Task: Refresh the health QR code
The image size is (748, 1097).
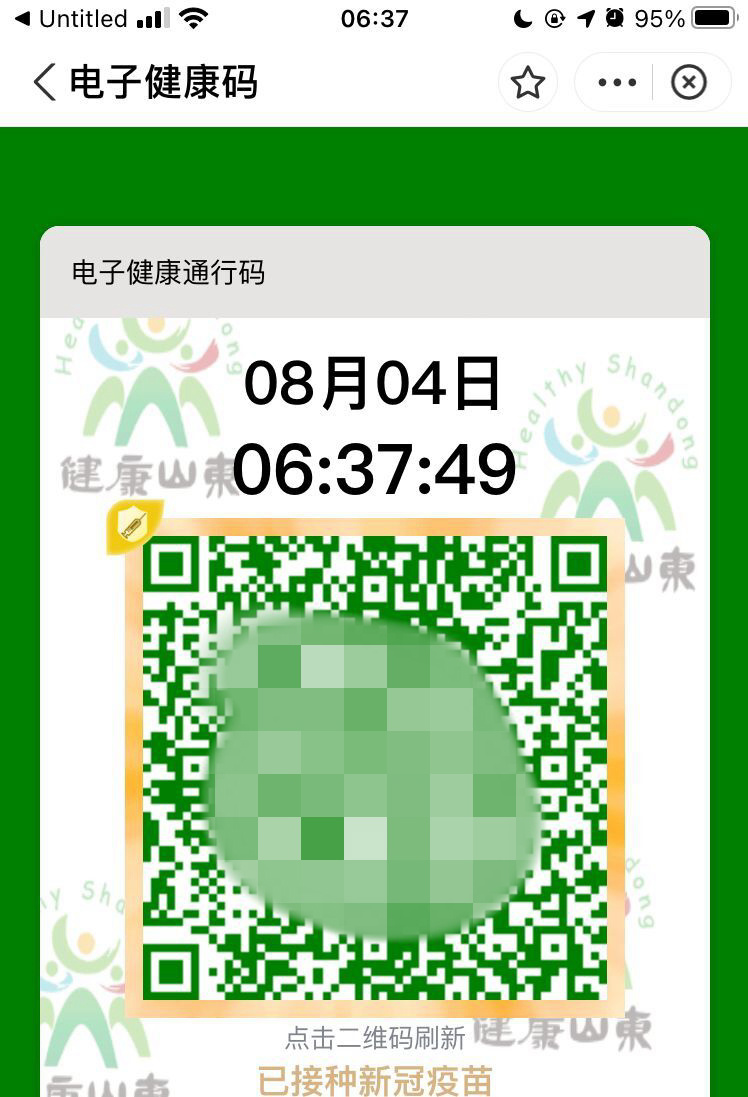Action: tap(374, 767)
